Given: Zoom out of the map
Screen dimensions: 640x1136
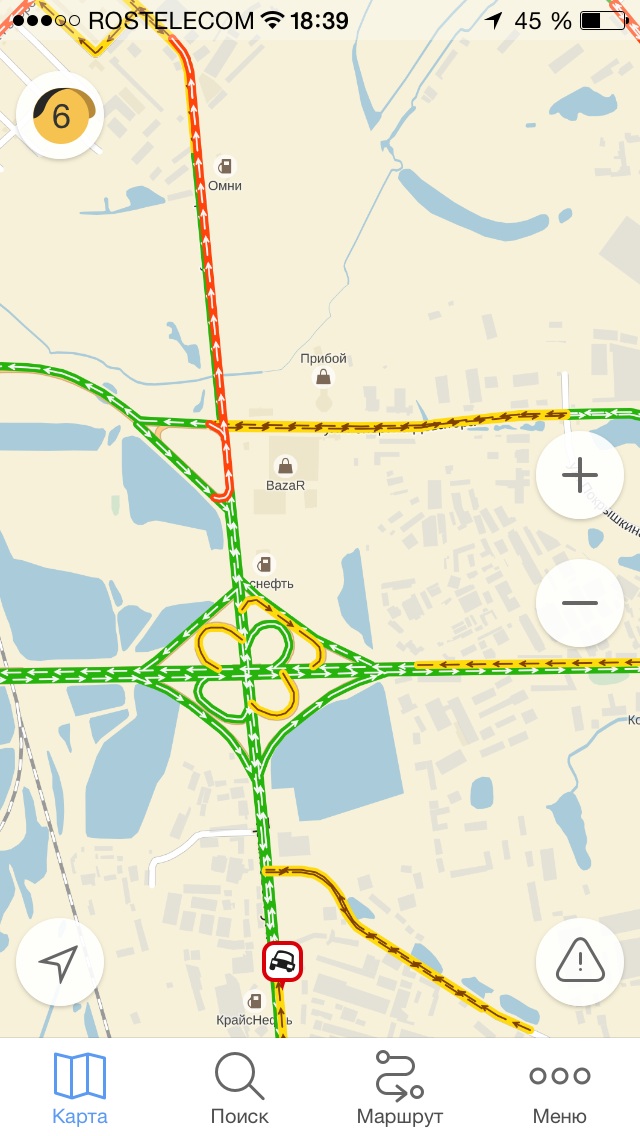Looking at the screenshot, I should tap(579, 603).
